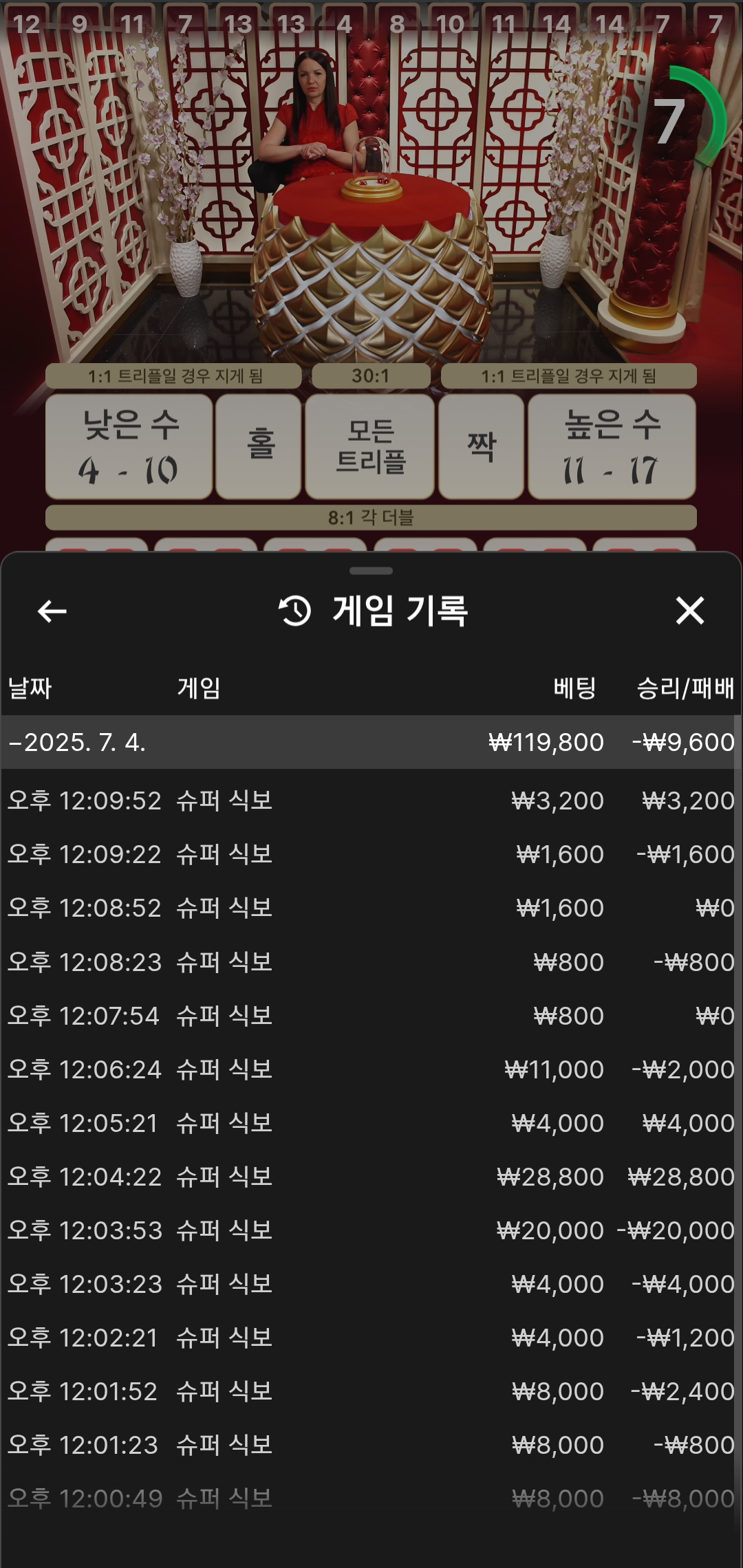Open the 오후 12:02:21 슈퍼 식보 record
The image size is (743, 1568).
tap(371, 1337)
